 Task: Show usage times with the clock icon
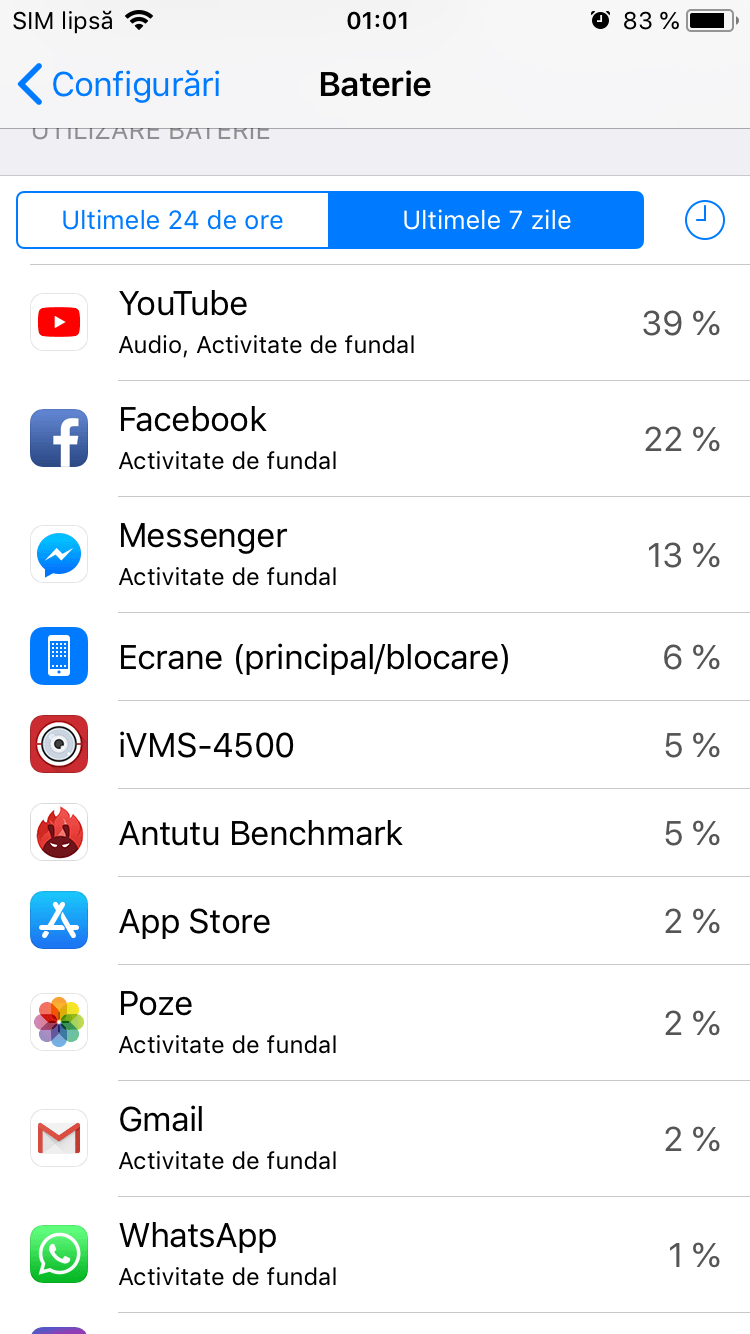tap(705, 220)
